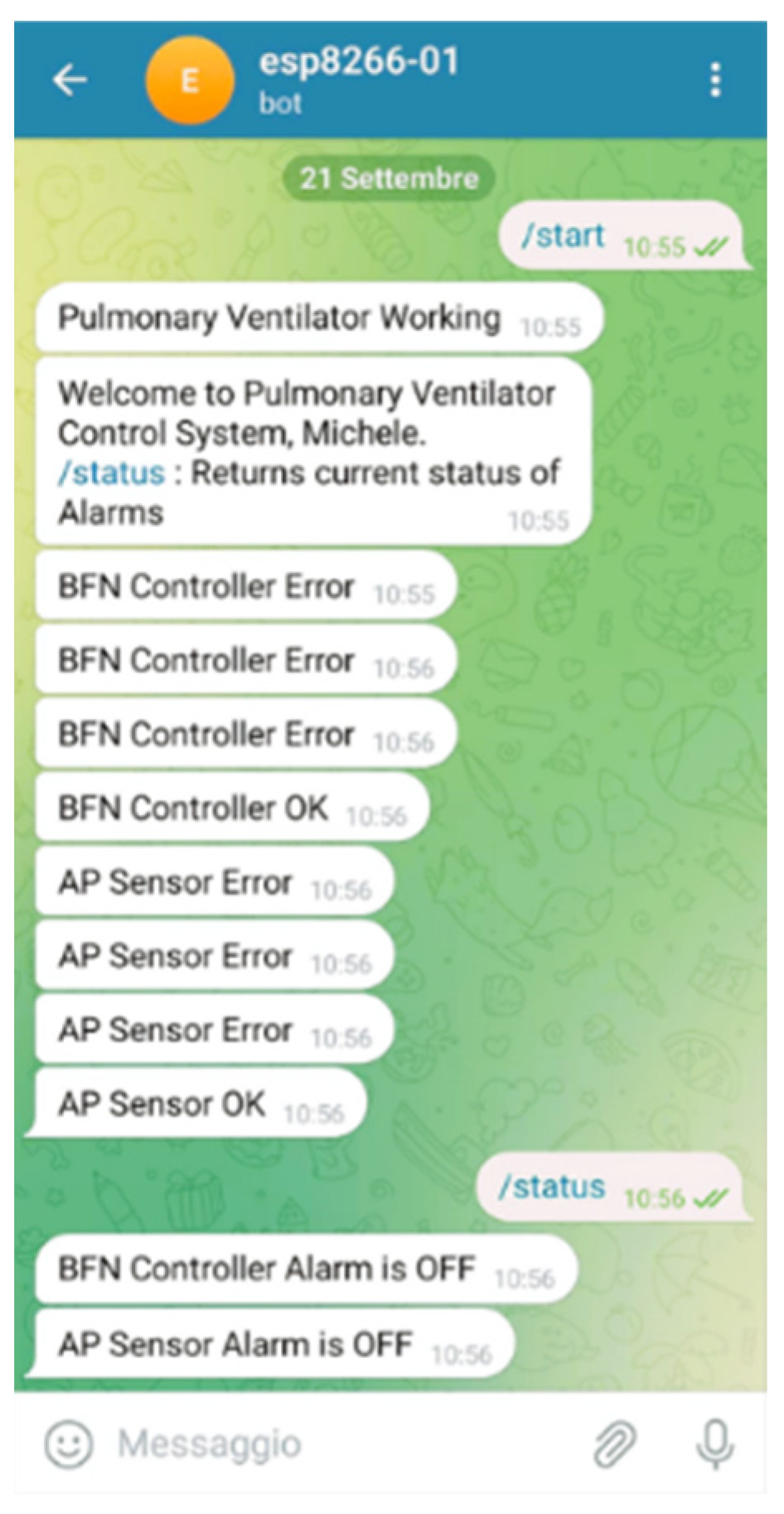Focus the Messaggio text field

click(332, 1444)
